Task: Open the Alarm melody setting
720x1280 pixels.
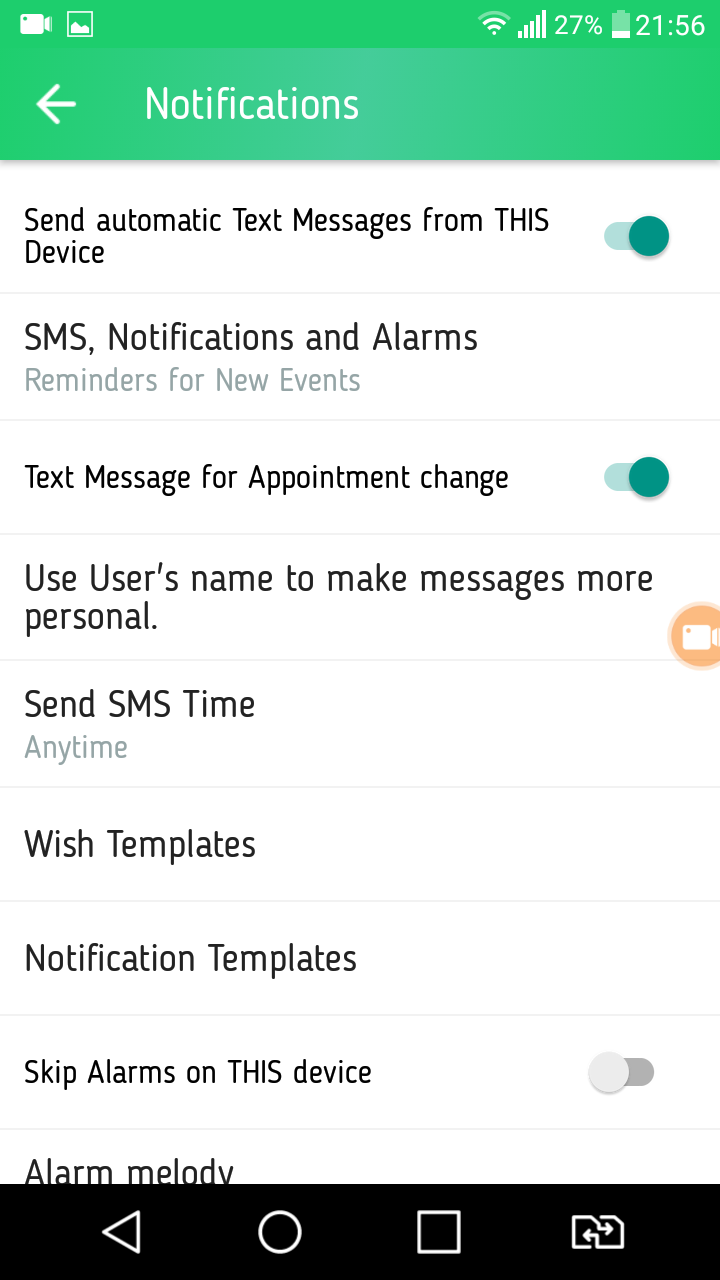Action: [x=130, y=1168]
